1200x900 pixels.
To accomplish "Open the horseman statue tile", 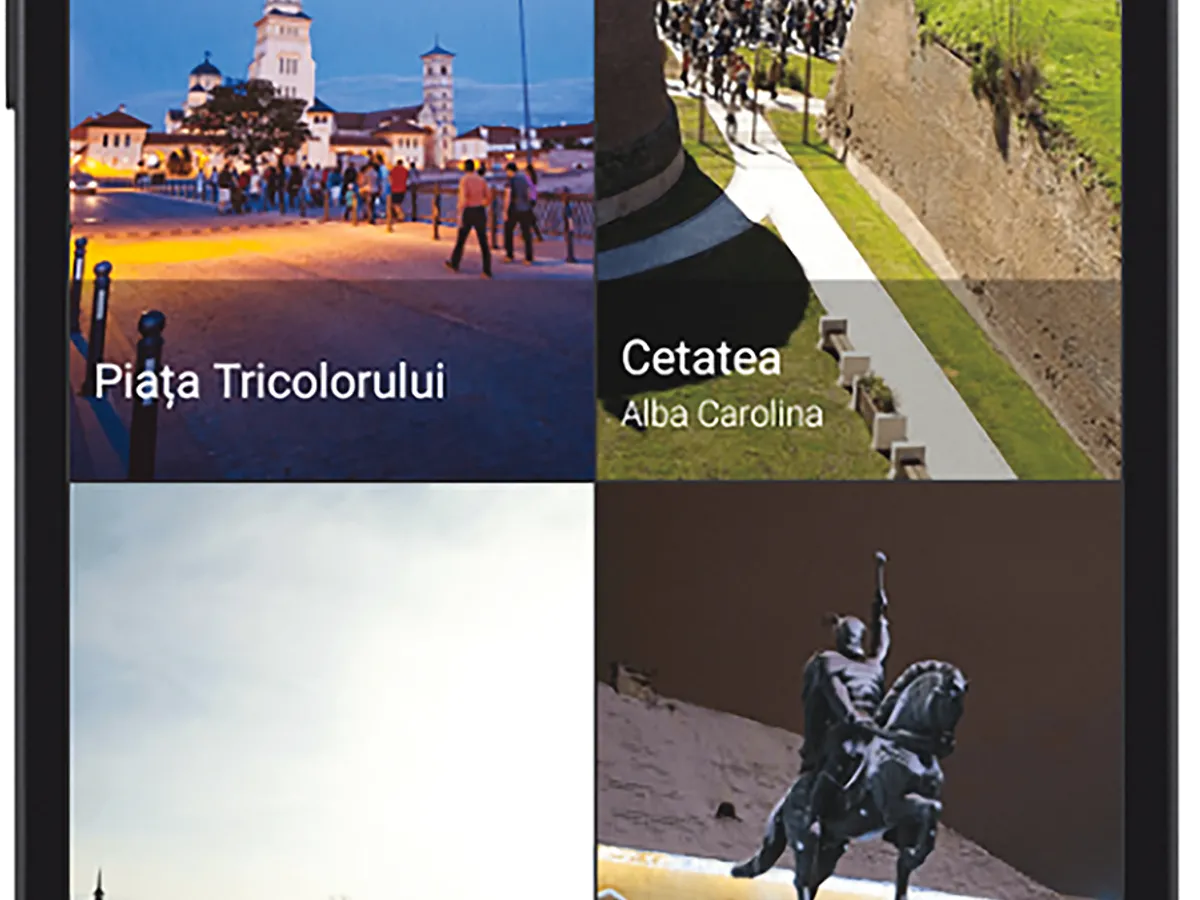I will coord(858,690).
